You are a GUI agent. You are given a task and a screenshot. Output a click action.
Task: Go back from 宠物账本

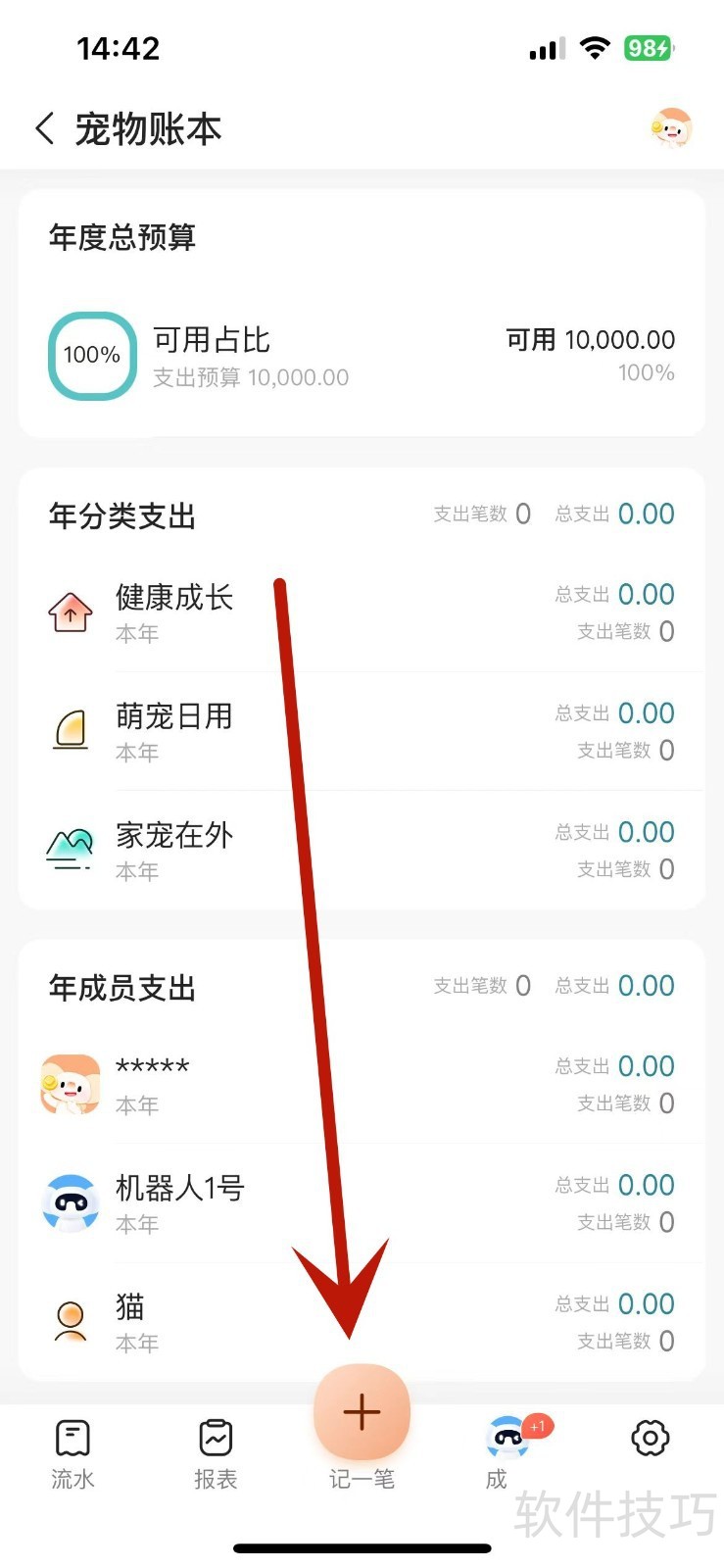[x=45, y=128]
